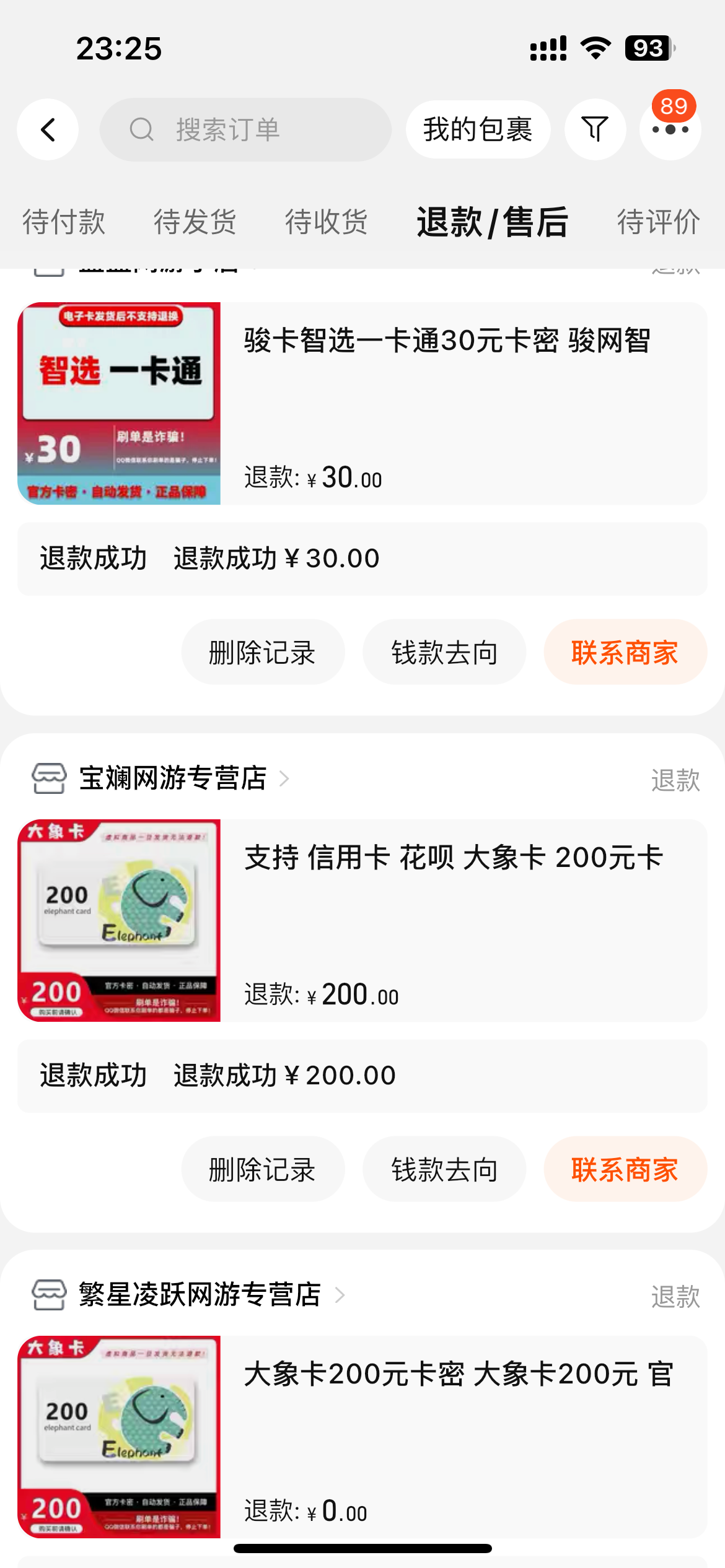Open the order filter funnel
725x1568 pixels.
(x=595, y=129)
